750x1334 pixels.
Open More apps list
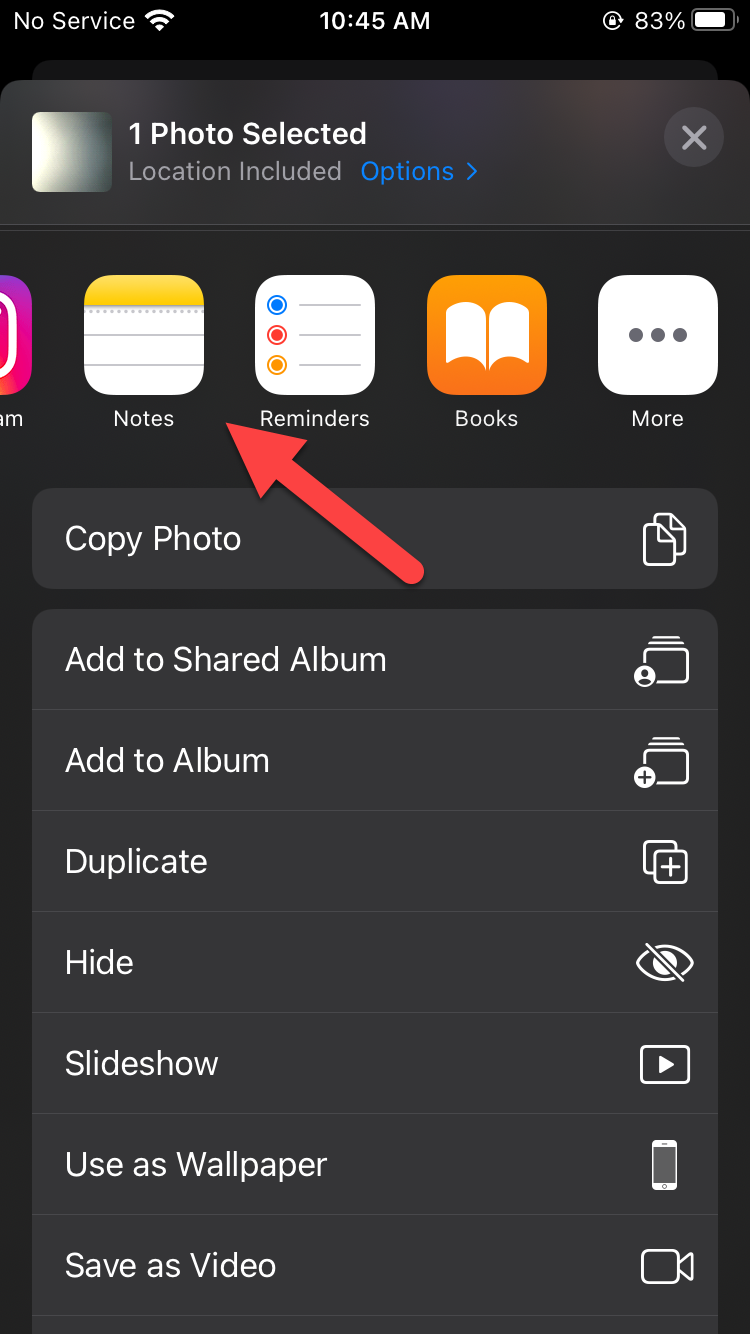(x=657, y=335)
